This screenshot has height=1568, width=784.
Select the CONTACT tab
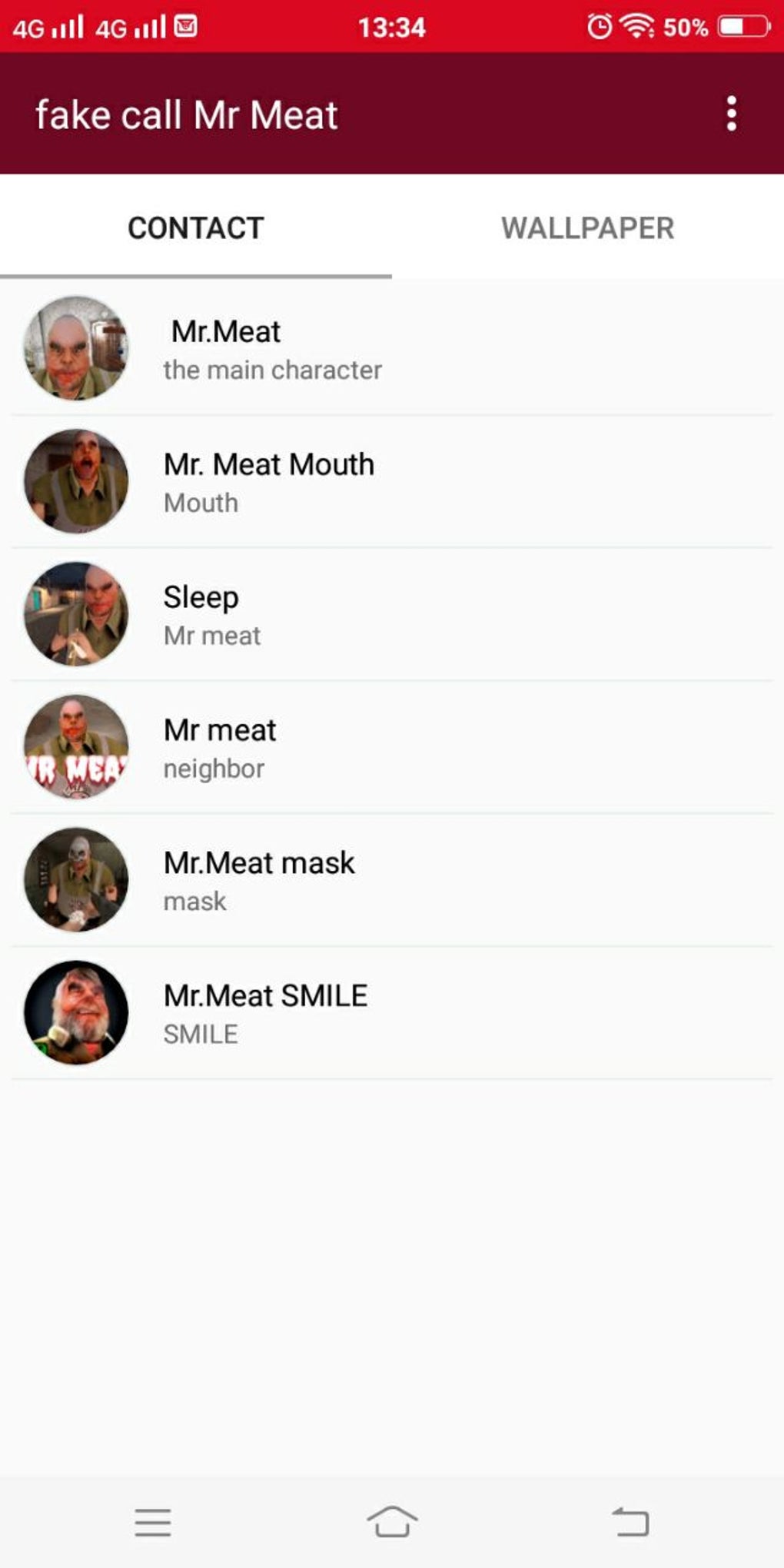(x=195, y=228)
